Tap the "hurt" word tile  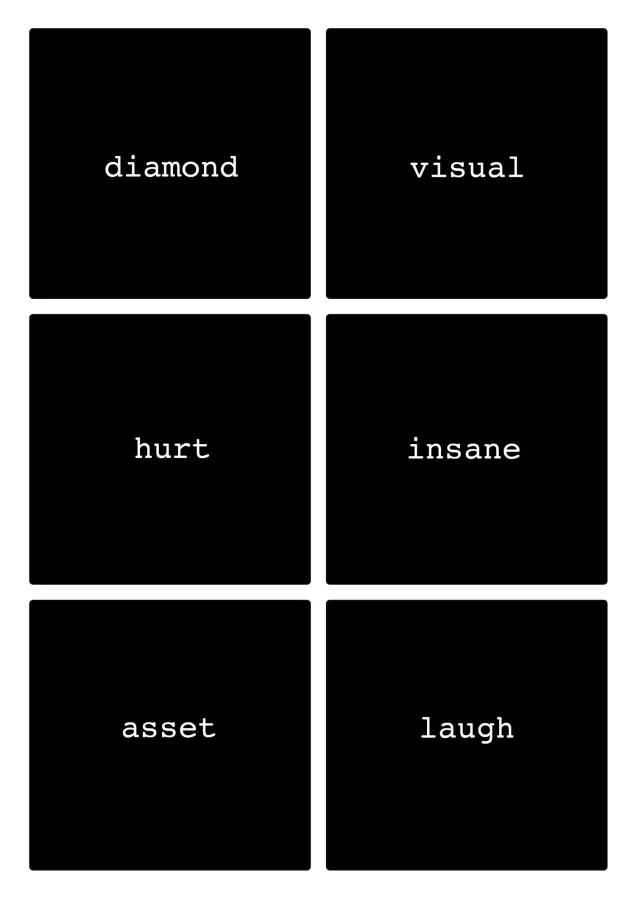click(x=170, y=449)
